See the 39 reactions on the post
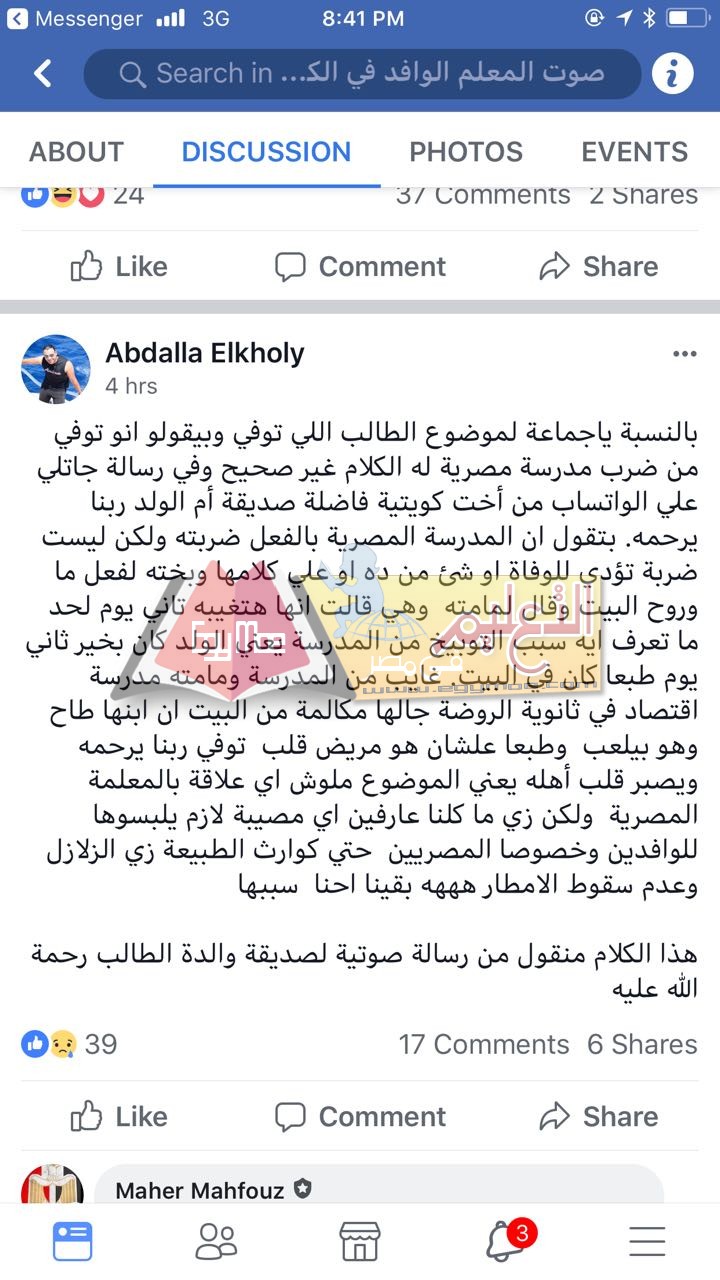 tap(70, 1044)
